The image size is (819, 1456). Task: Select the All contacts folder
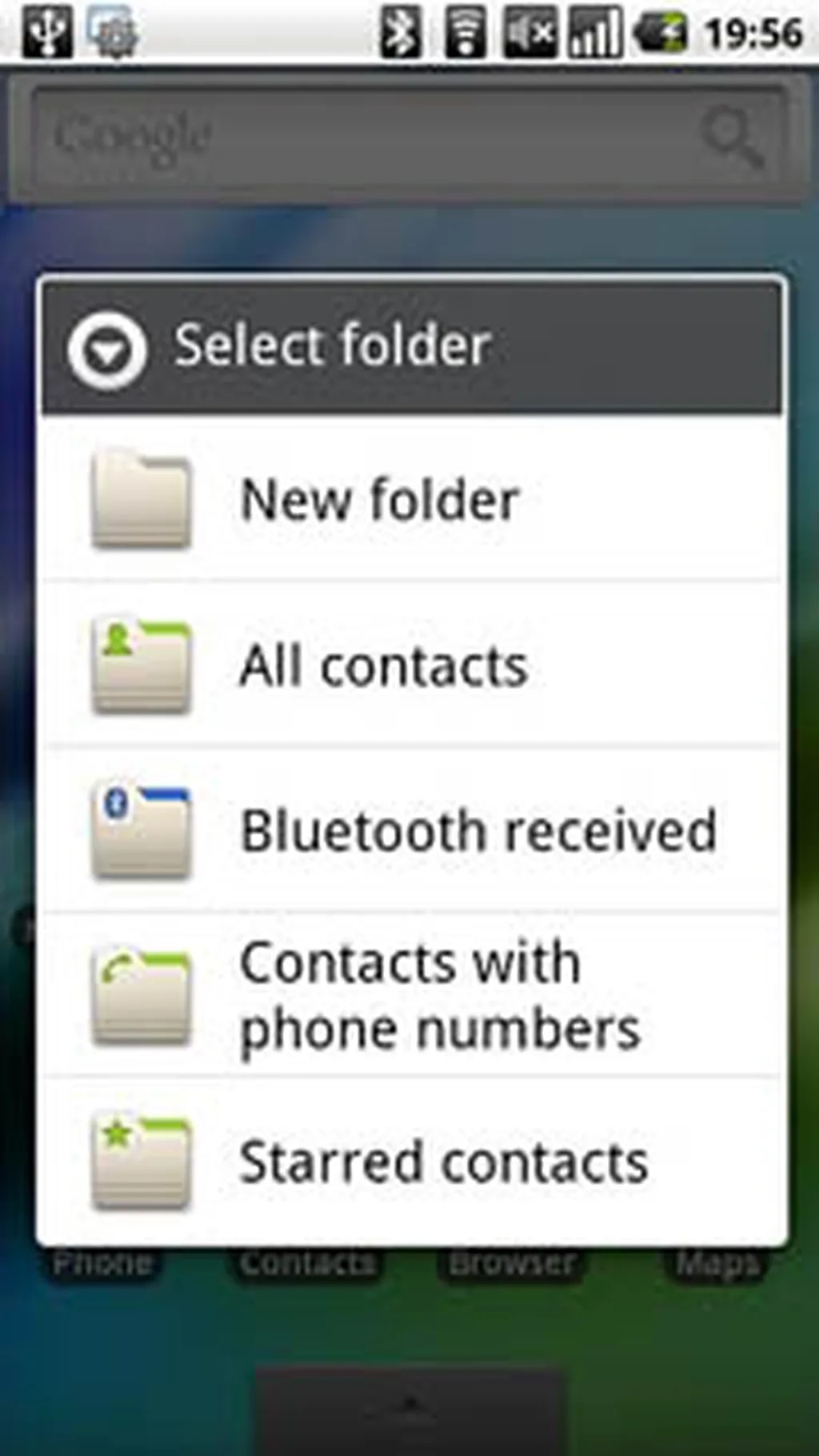click(410, 666)
